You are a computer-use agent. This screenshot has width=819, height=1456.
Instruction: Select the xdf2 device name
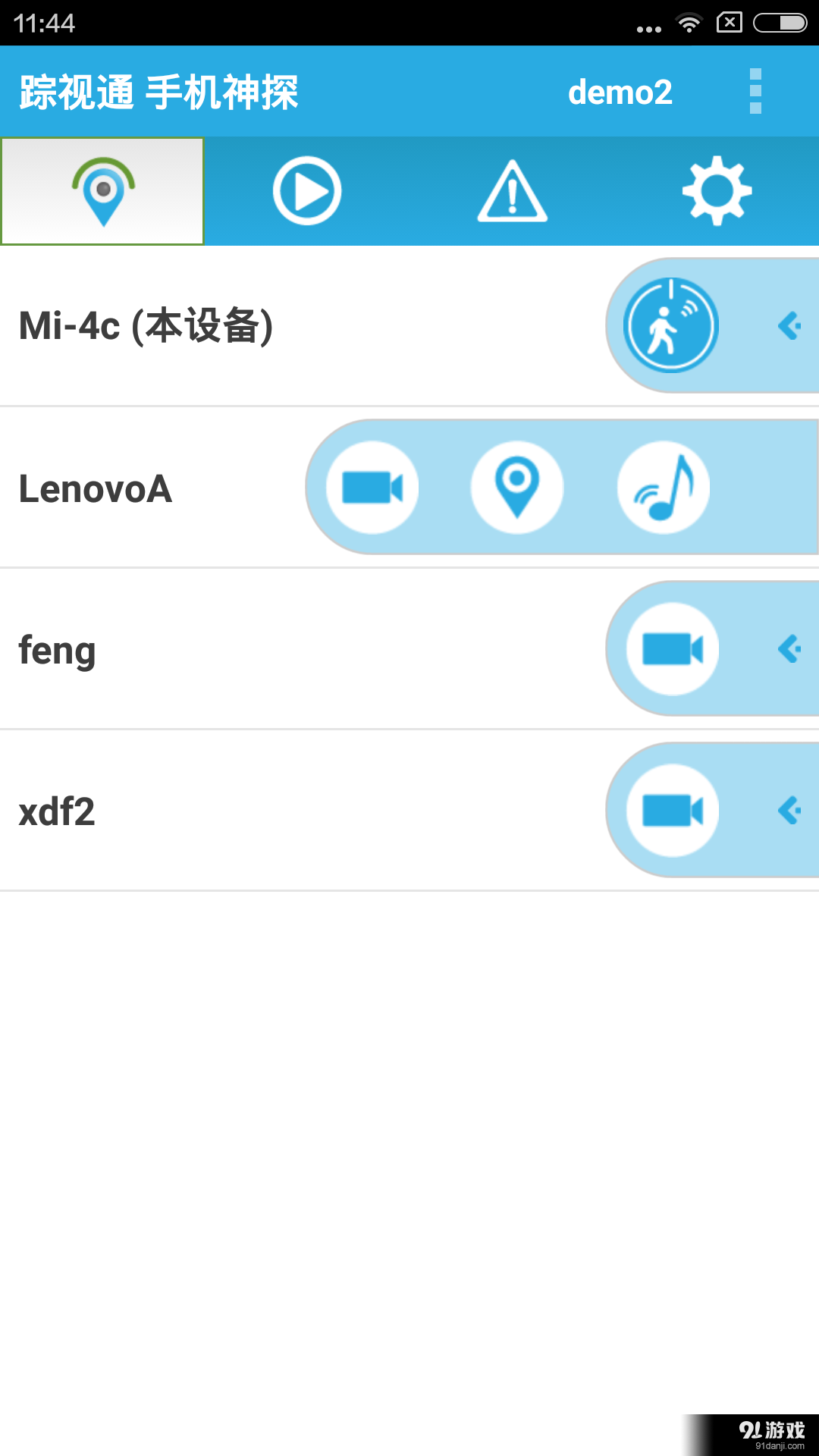56,811
